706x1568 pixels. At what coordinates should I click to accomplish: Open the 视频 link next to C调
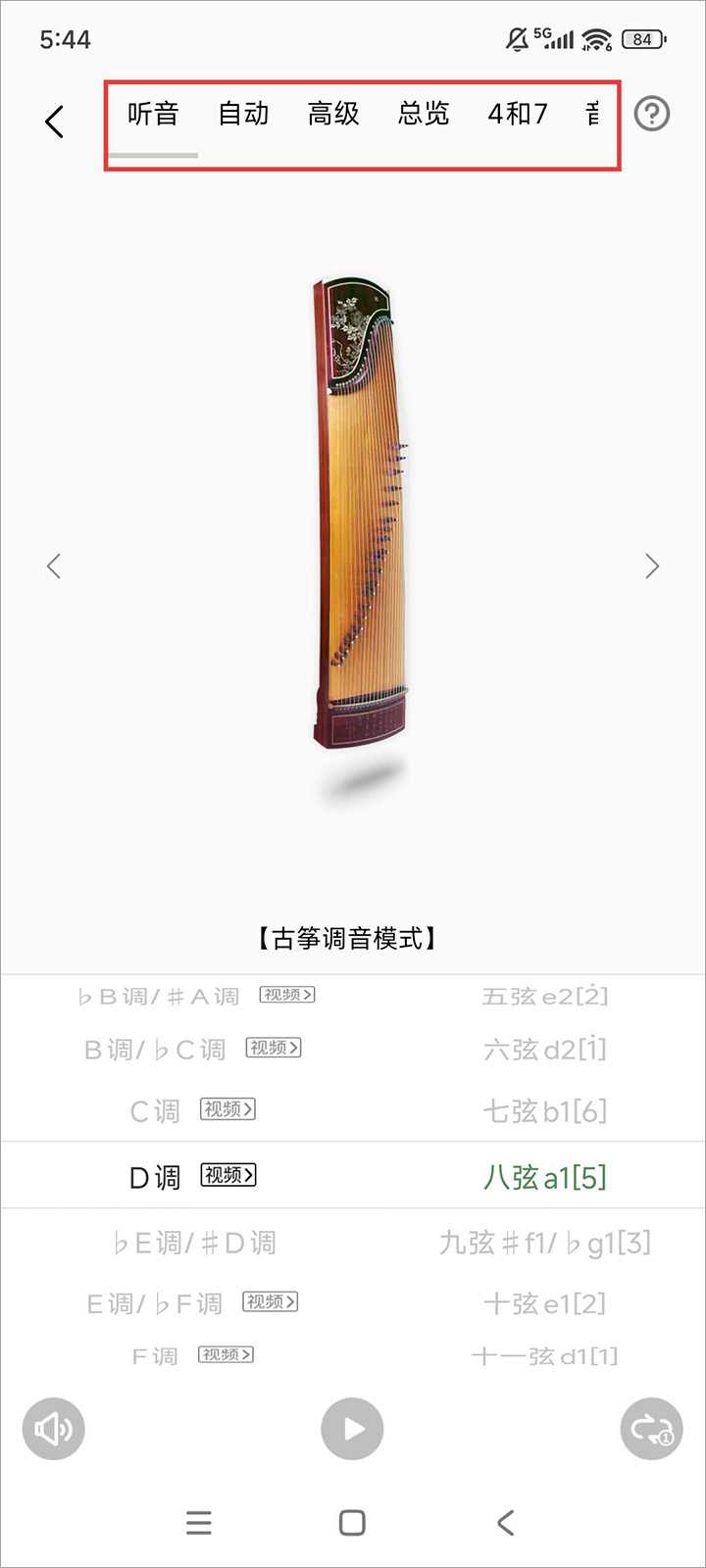pos(227,1109)
